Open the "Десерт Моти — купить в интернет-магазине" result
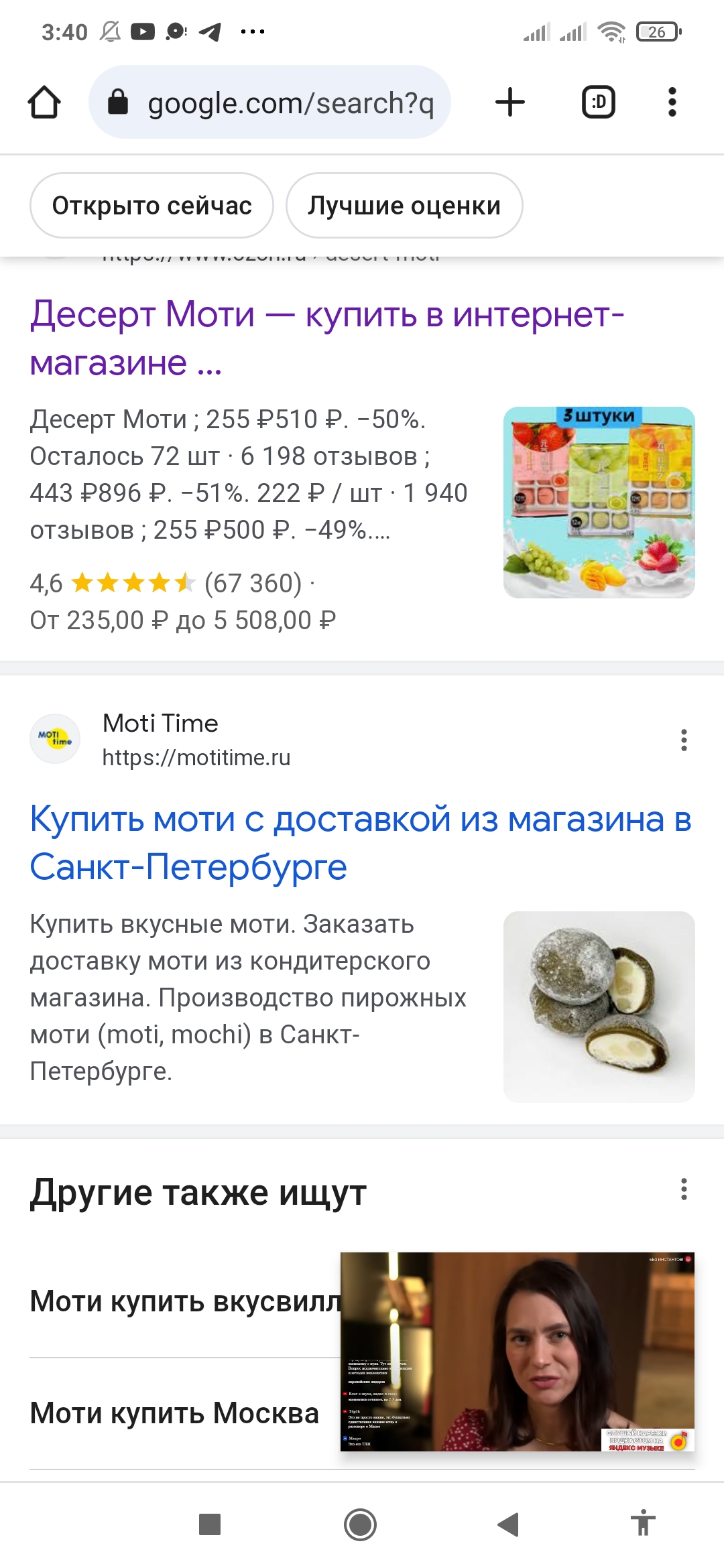 click(326, 338)
